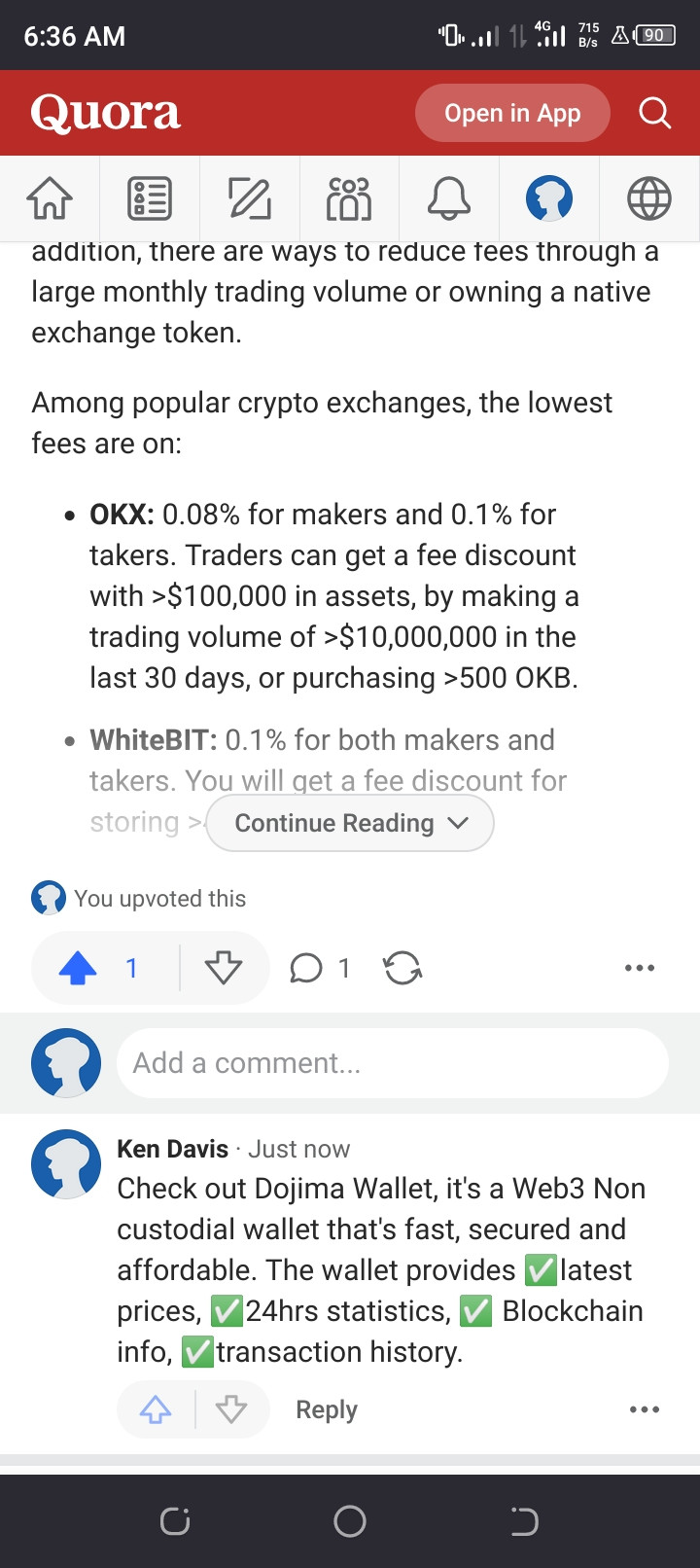Image resolution: width=700 pixels, height=1568 pixels.
Task: Switch to the Spaces people tab
Action: coord(349,198)
